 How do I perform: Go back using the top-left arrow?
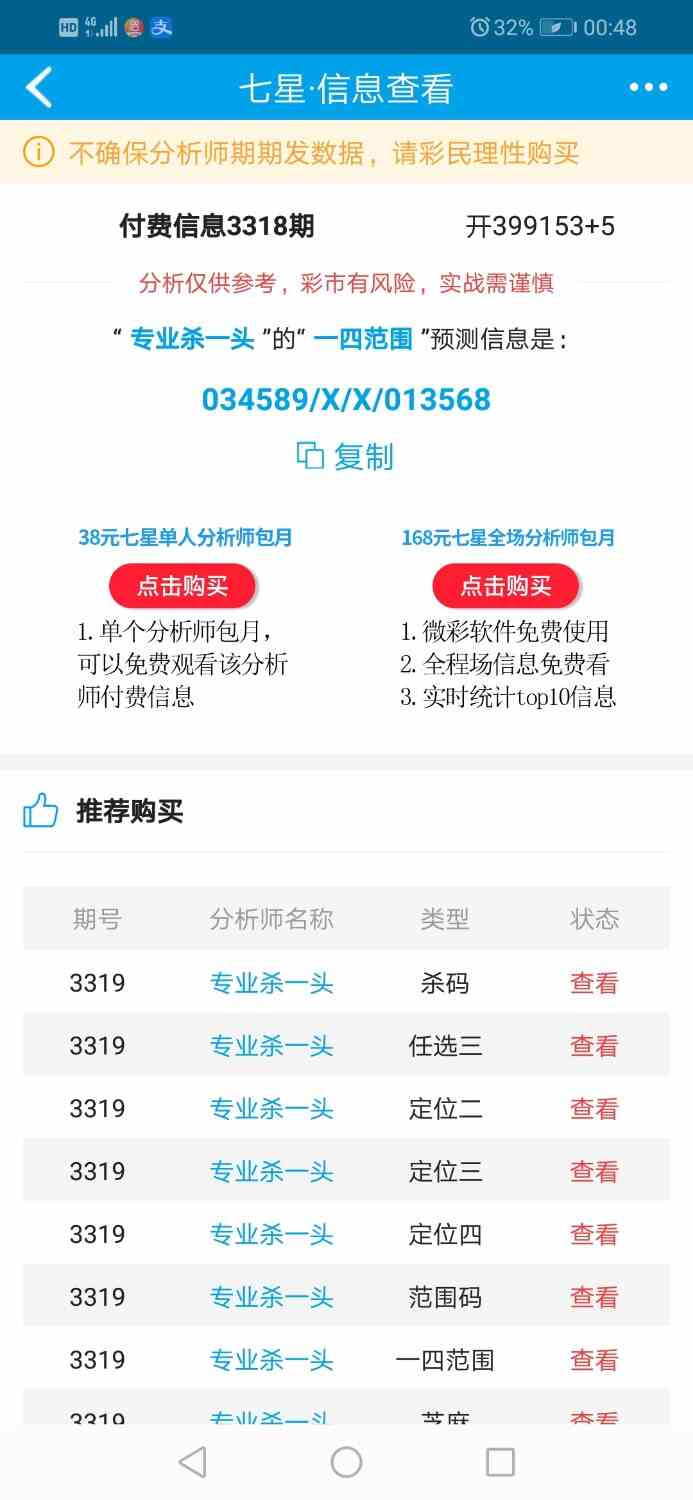click(39, 88)
